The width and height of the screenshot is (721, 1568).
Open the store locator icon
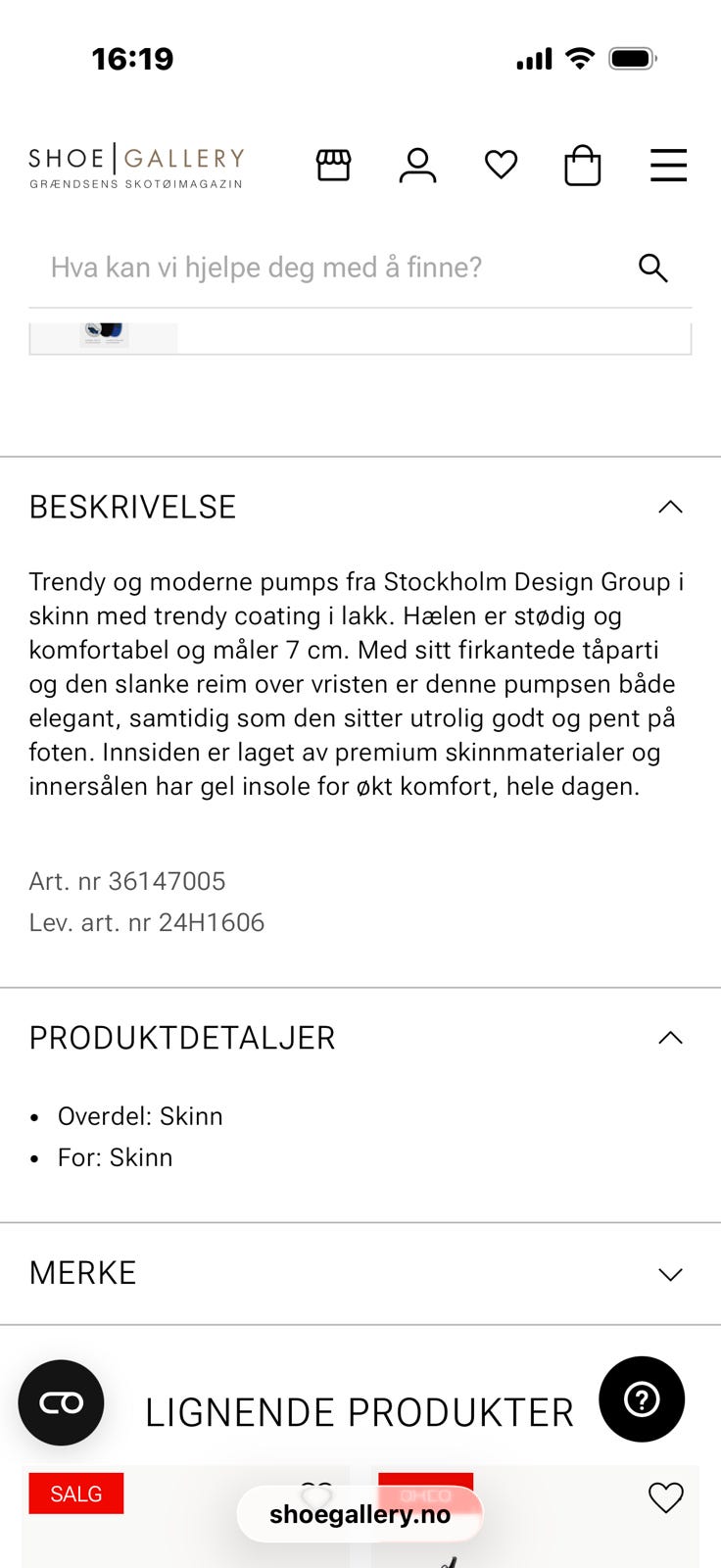333,165
